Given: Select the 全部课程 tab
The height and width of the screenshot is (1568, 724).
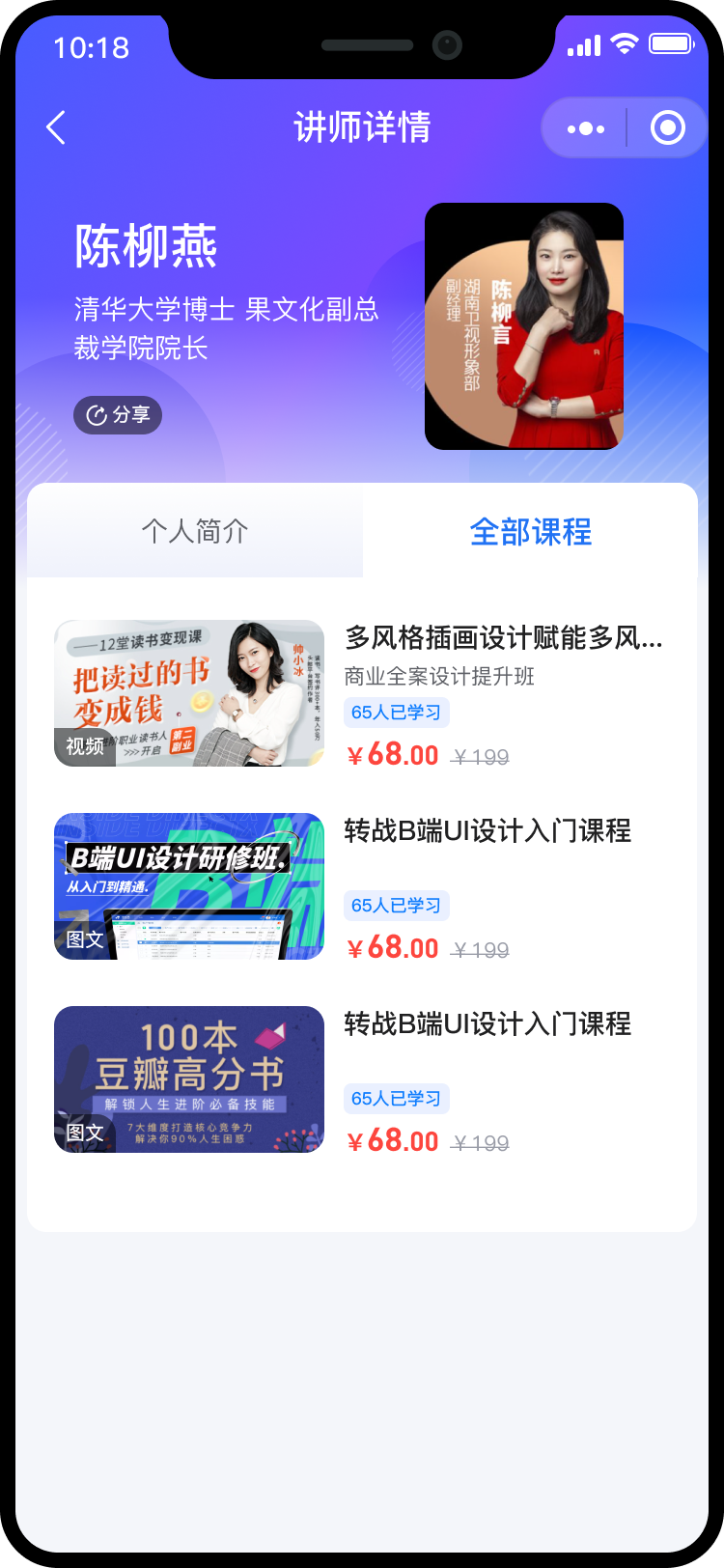Looking at the screenshot, I should click(530, 531).
